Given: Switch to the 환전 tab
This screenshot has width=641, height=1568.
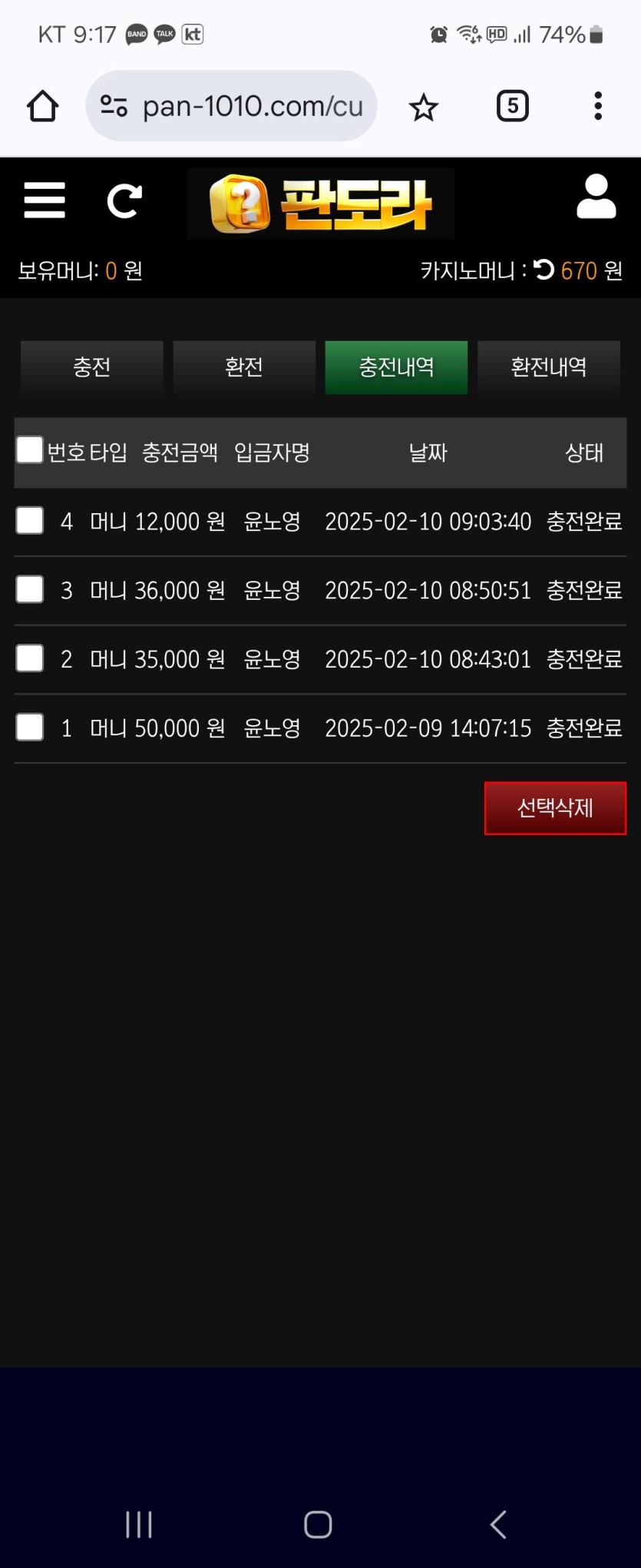Looking at the screenshot, I should 244,367.
